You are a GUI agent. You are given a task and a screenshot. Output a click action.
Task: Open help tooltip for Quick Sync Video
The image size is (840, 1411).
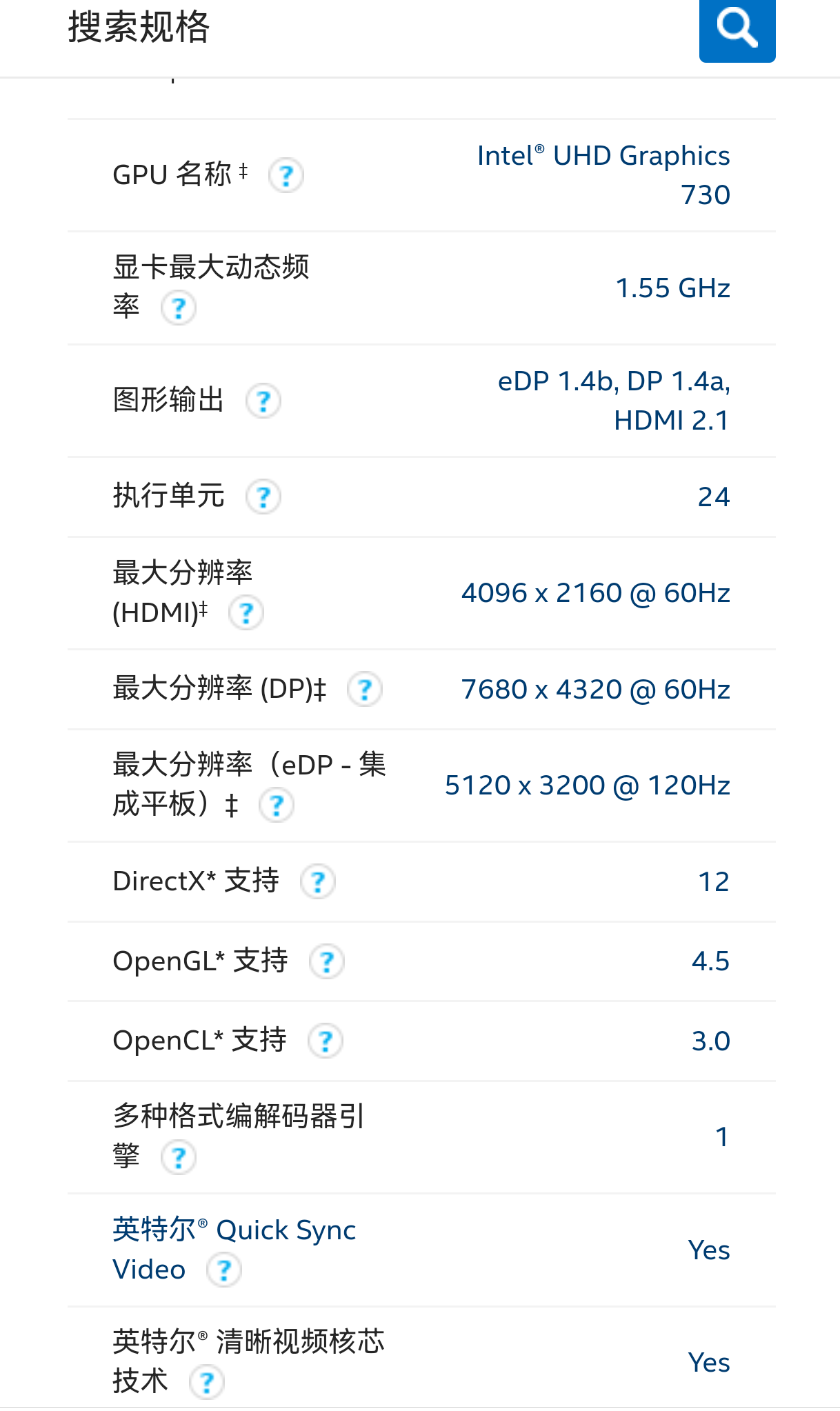point(223,1269)
